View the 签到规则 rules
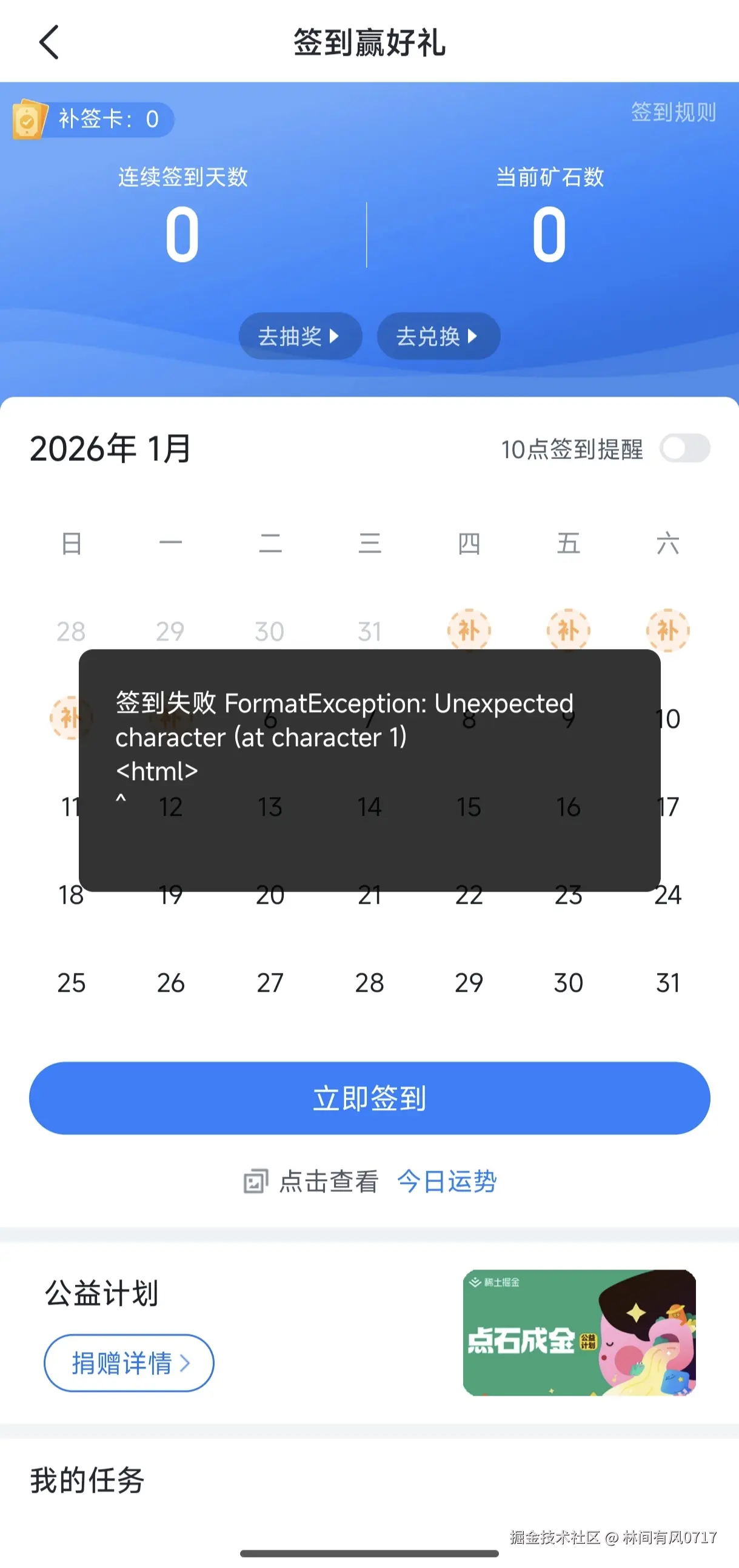Viewport: 739px width, 1568px height. point(673,112)
